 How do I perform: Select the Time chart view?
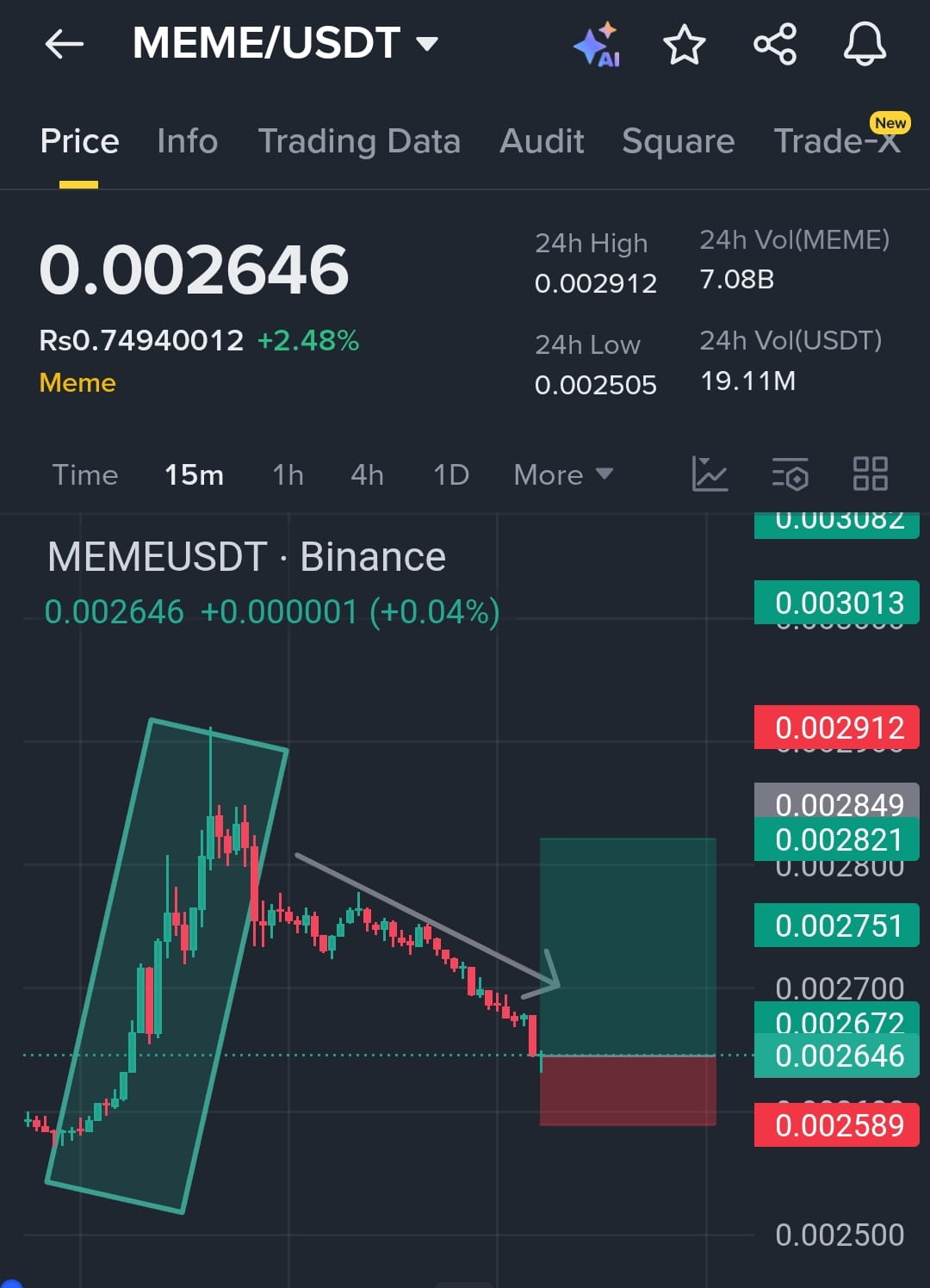click(x=85, y=474)
